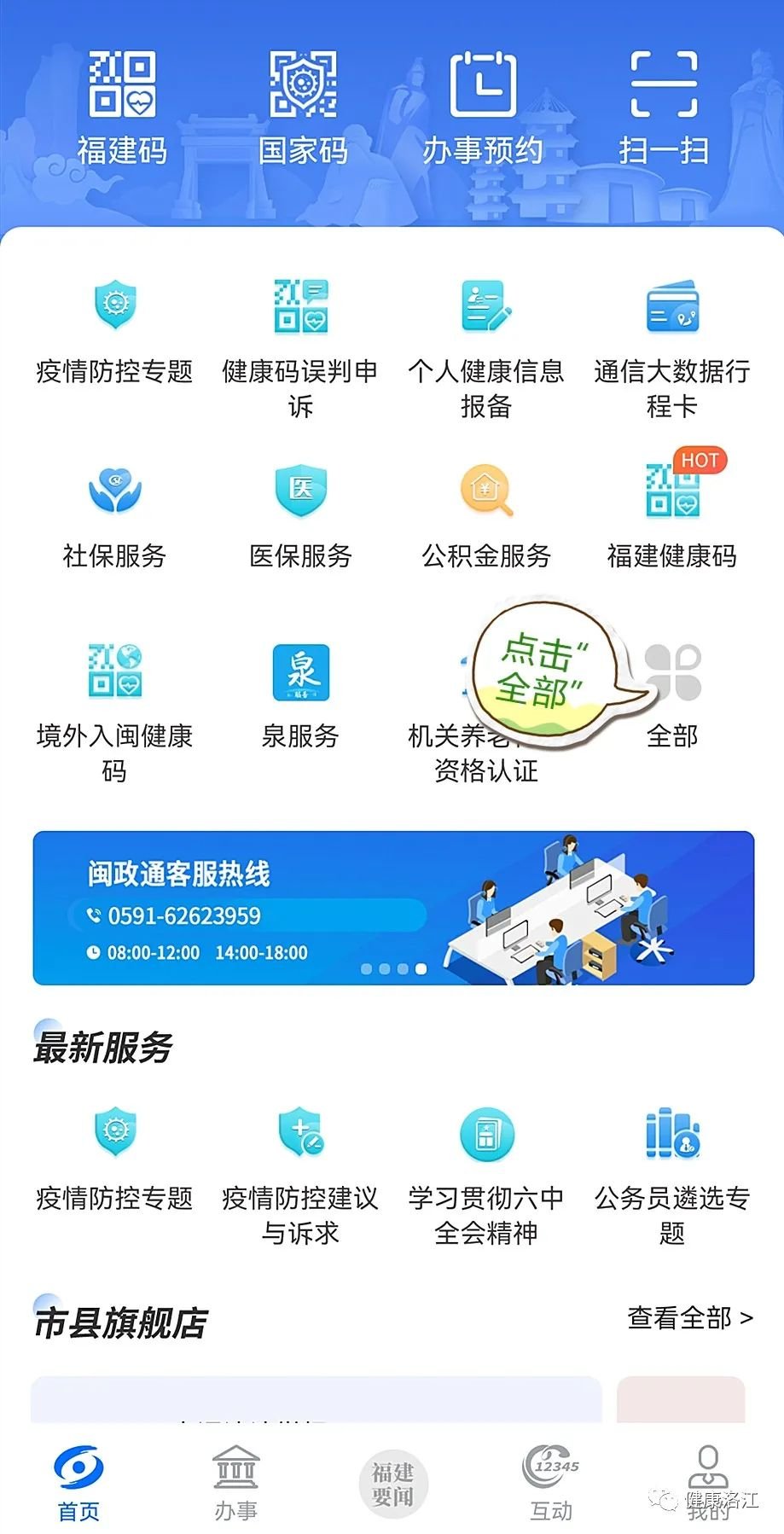Open 公积金服务
Viewport: 784px width, 1534px height.
486,514
